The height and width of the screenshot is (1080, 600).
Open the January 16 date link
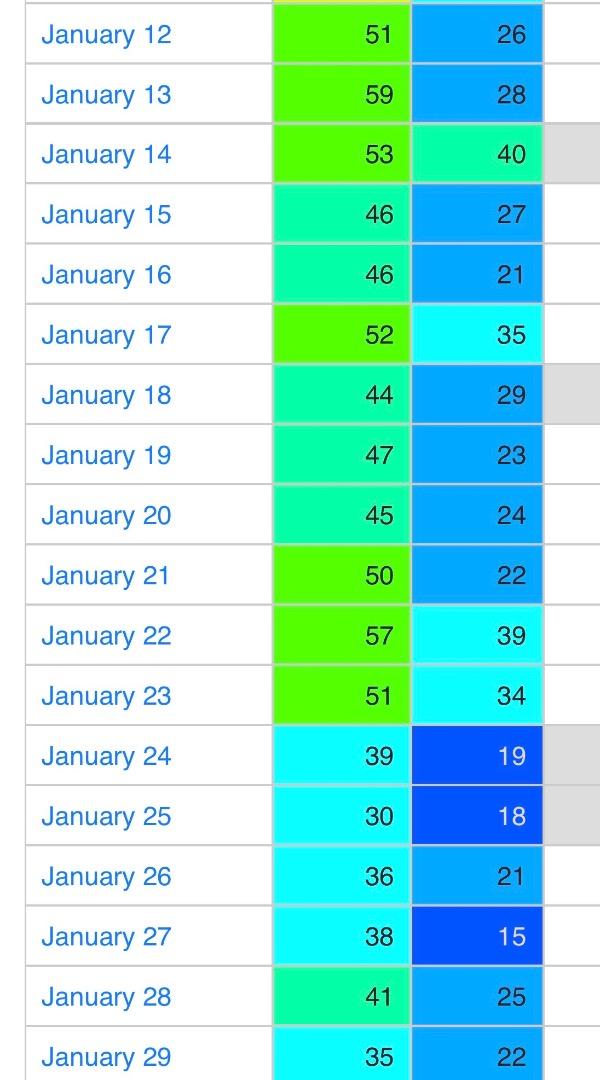coord(106,275)
